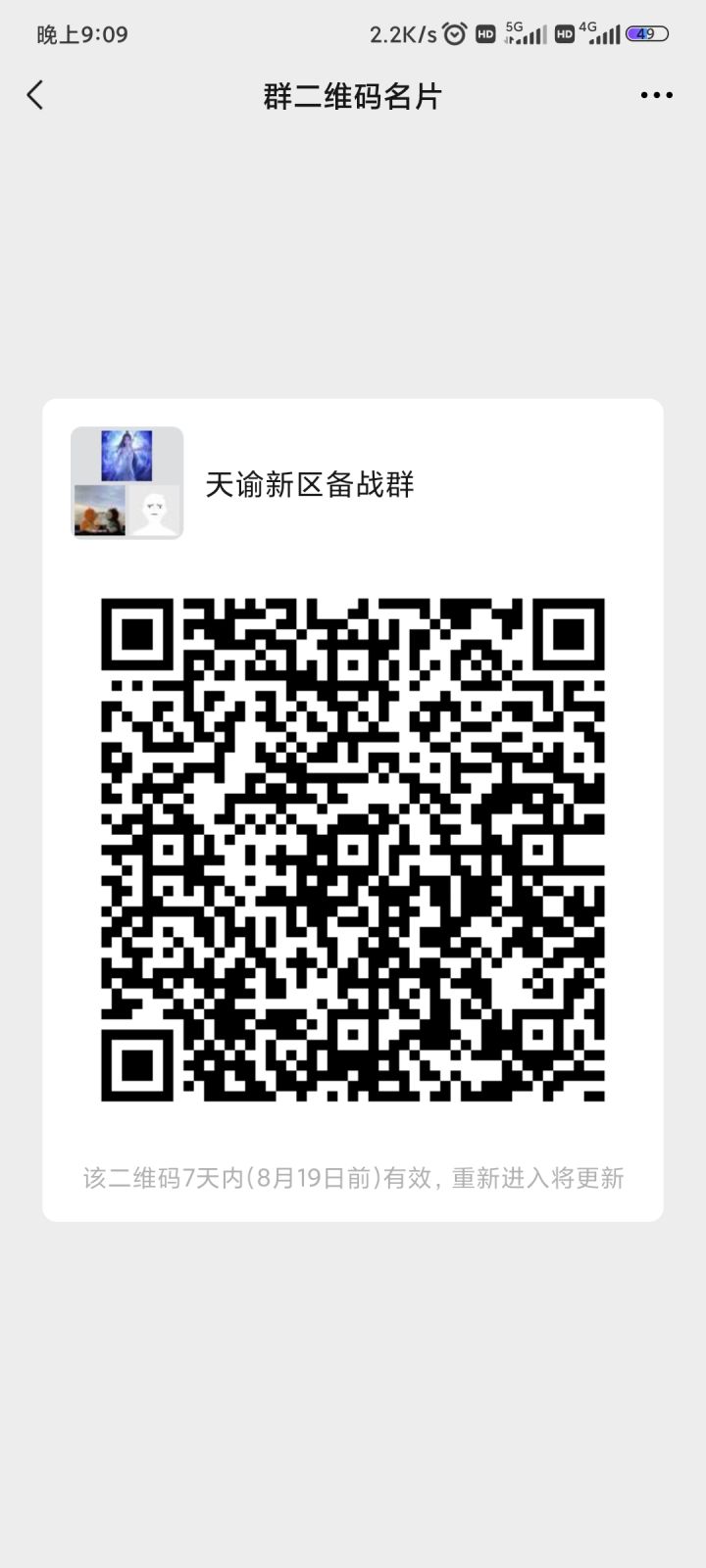Open the three-dot more options menu
Viewport: 706px width, 1568px height.
(x=655, y=95)
